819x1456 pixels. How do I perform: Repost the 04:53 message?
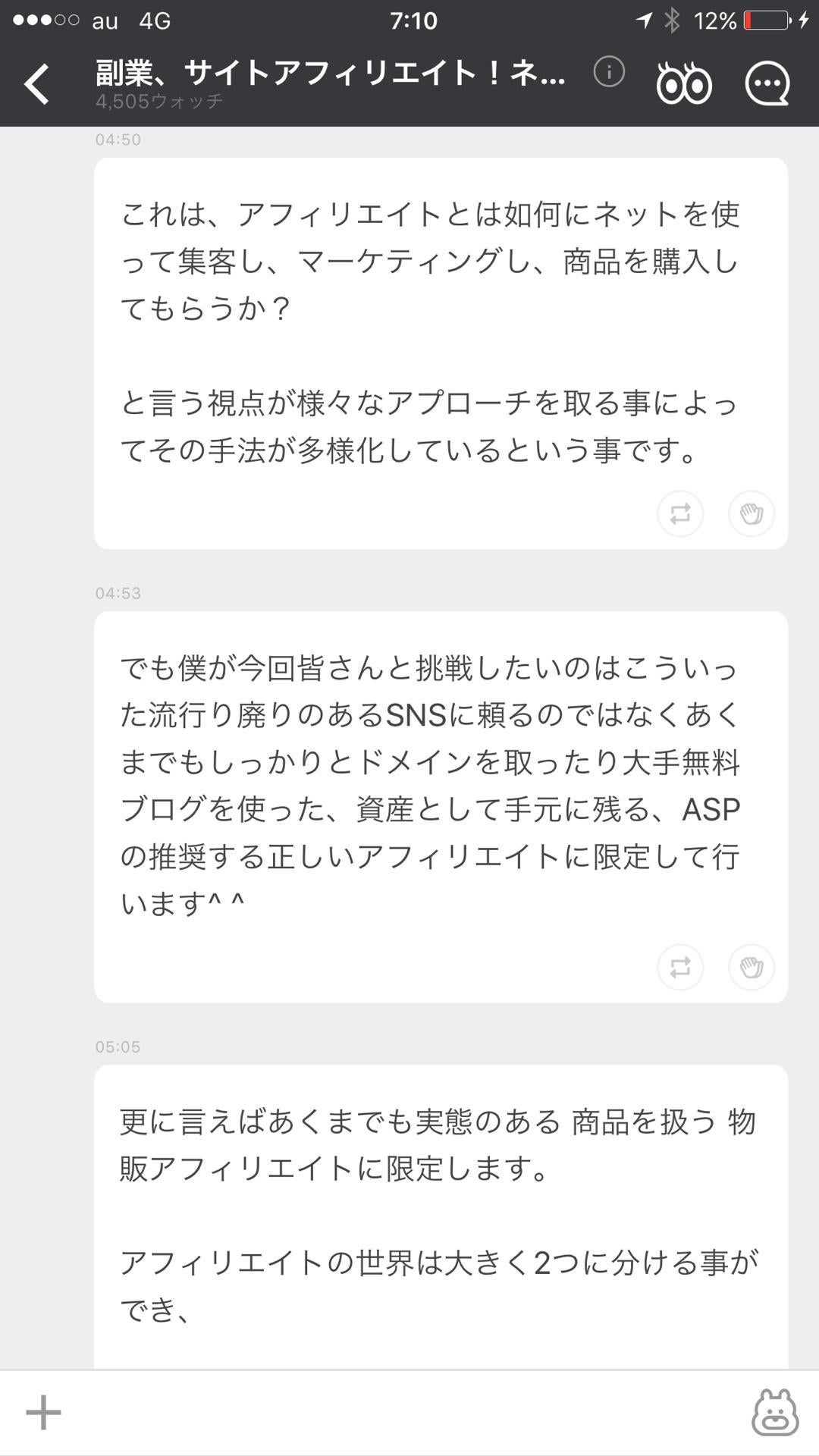(680, 968)
